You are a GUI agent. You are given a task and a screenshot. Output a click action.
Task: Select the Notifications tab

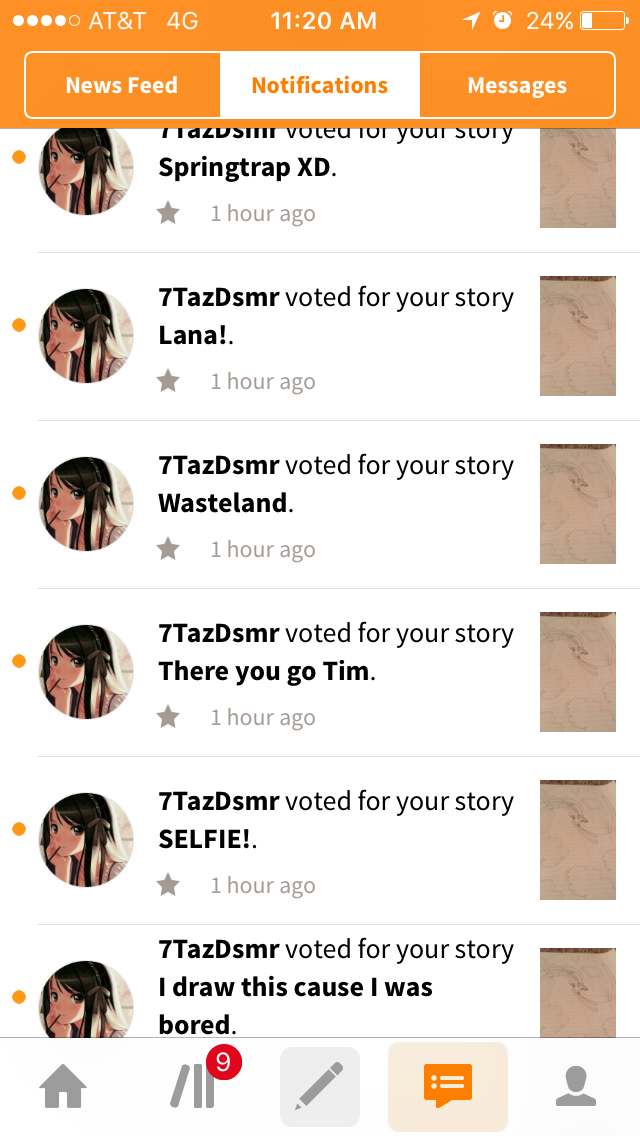(319, 85)
